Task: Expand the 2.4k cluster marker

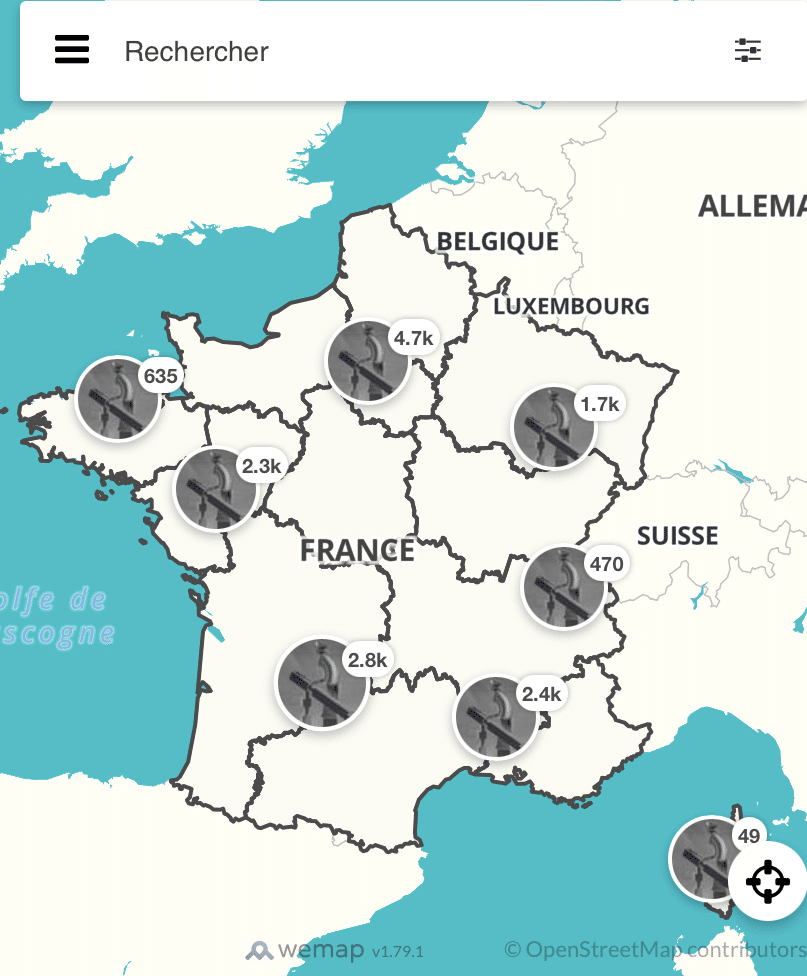Action: coord(496,716)
